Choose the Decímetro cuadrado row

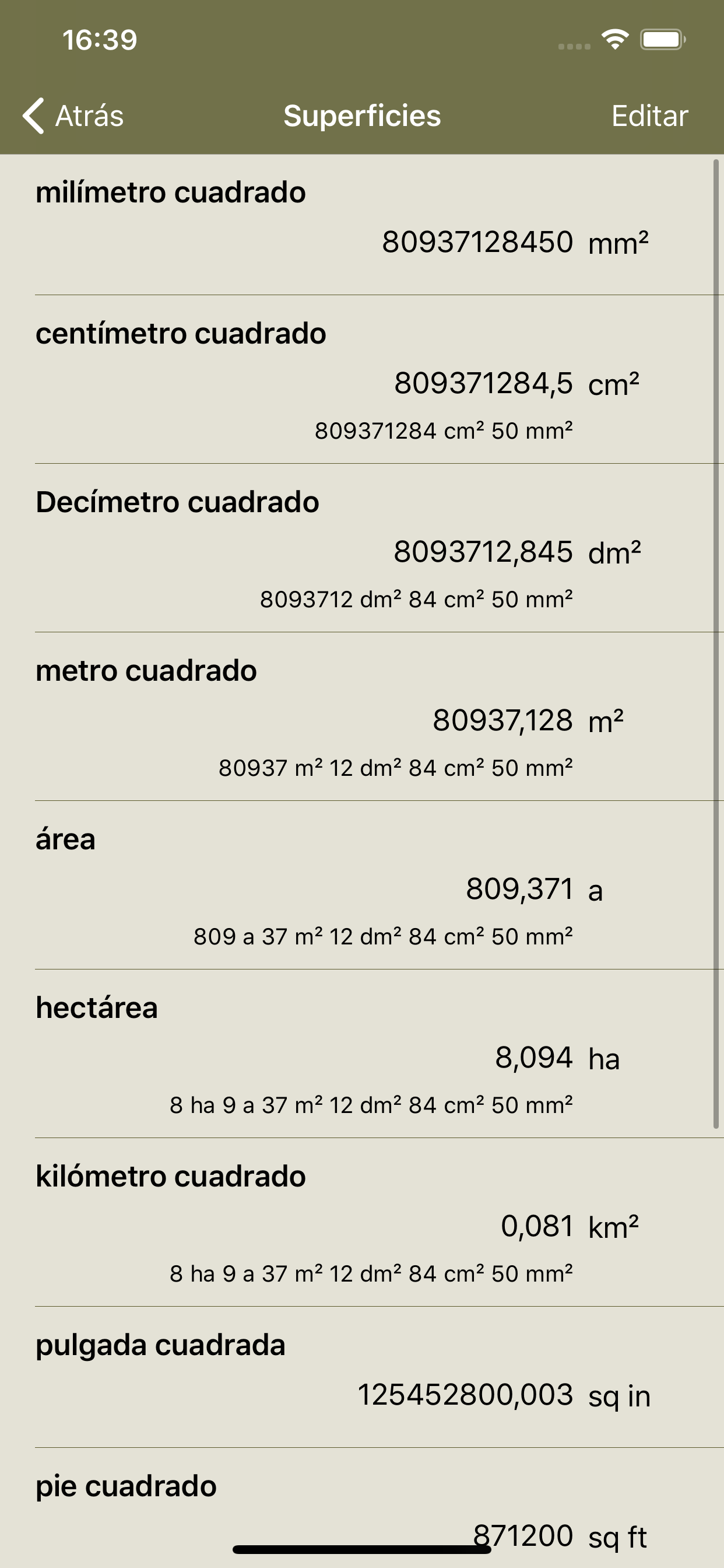pos(362,548)
